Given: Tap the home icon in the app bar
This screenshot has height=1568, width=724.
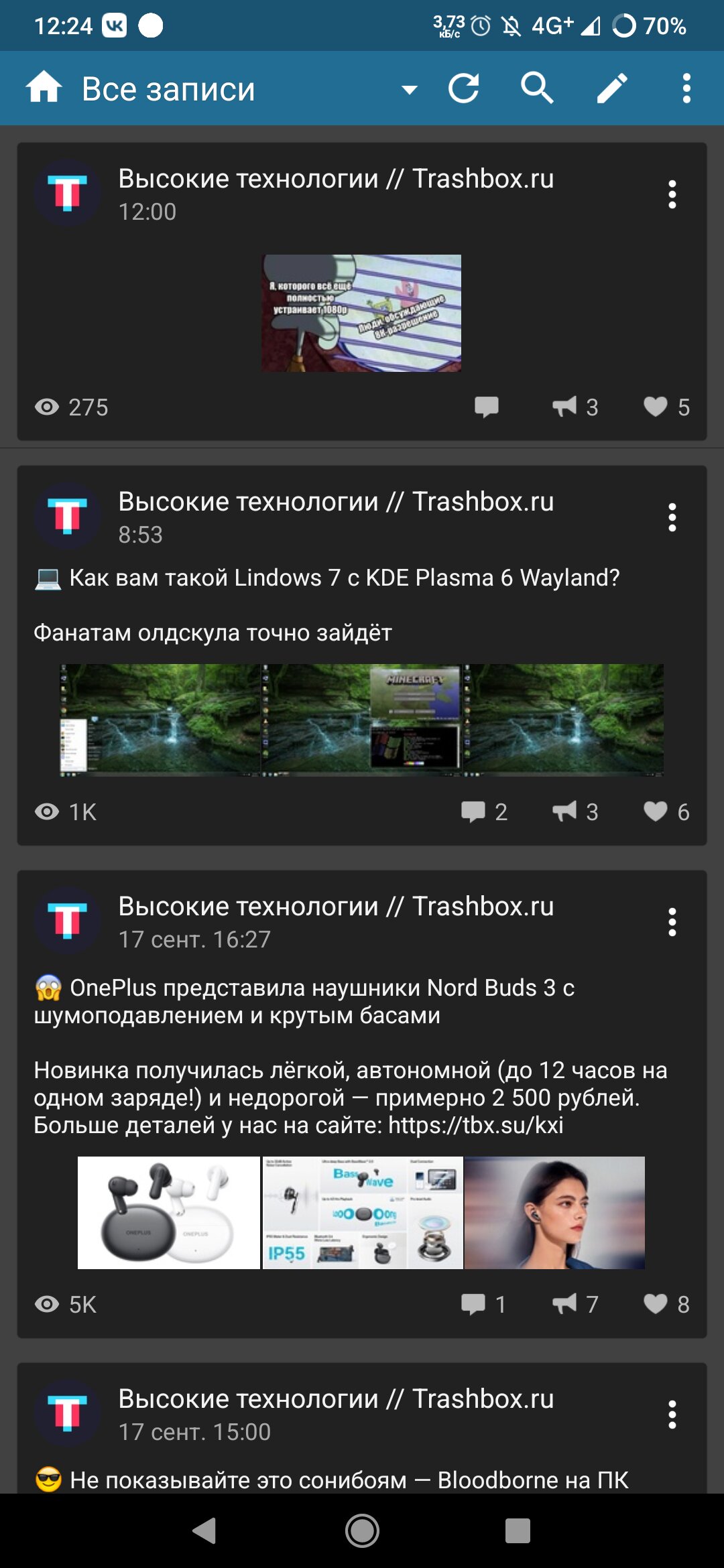Looking at the screenshot, I should click(x=44, y=88).
